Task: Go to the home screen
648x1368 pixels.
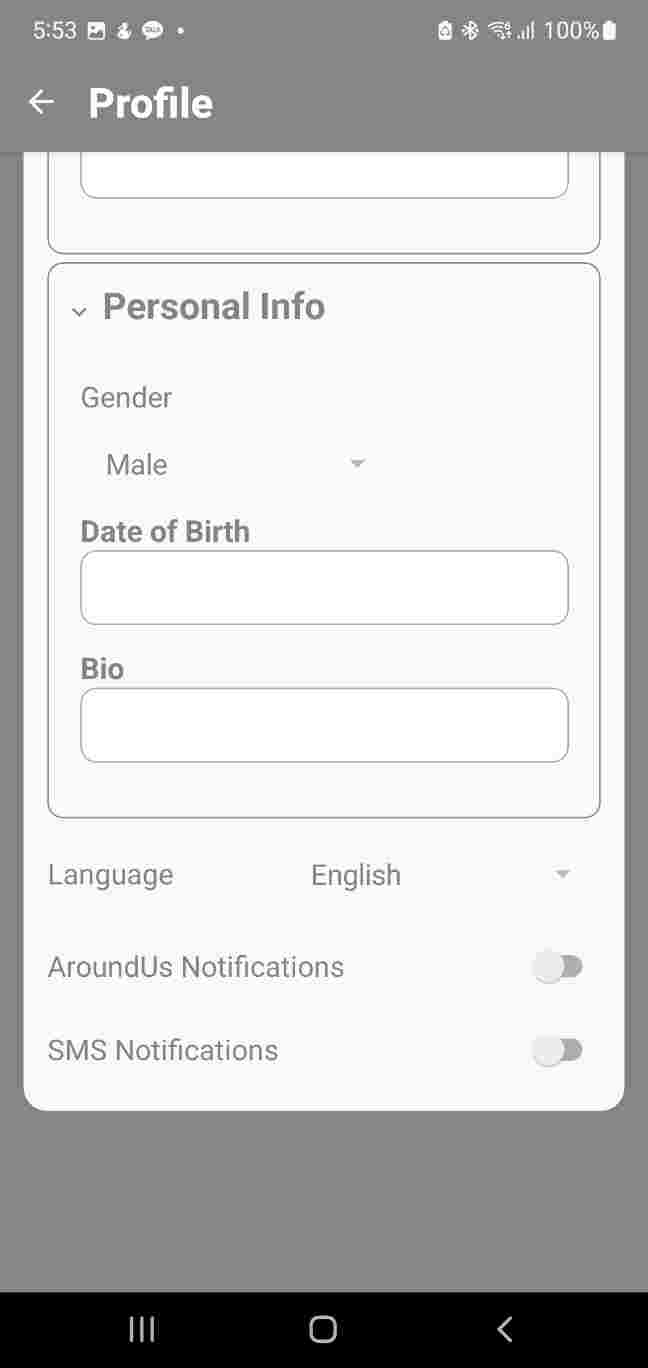Action: pos(323,1329)
